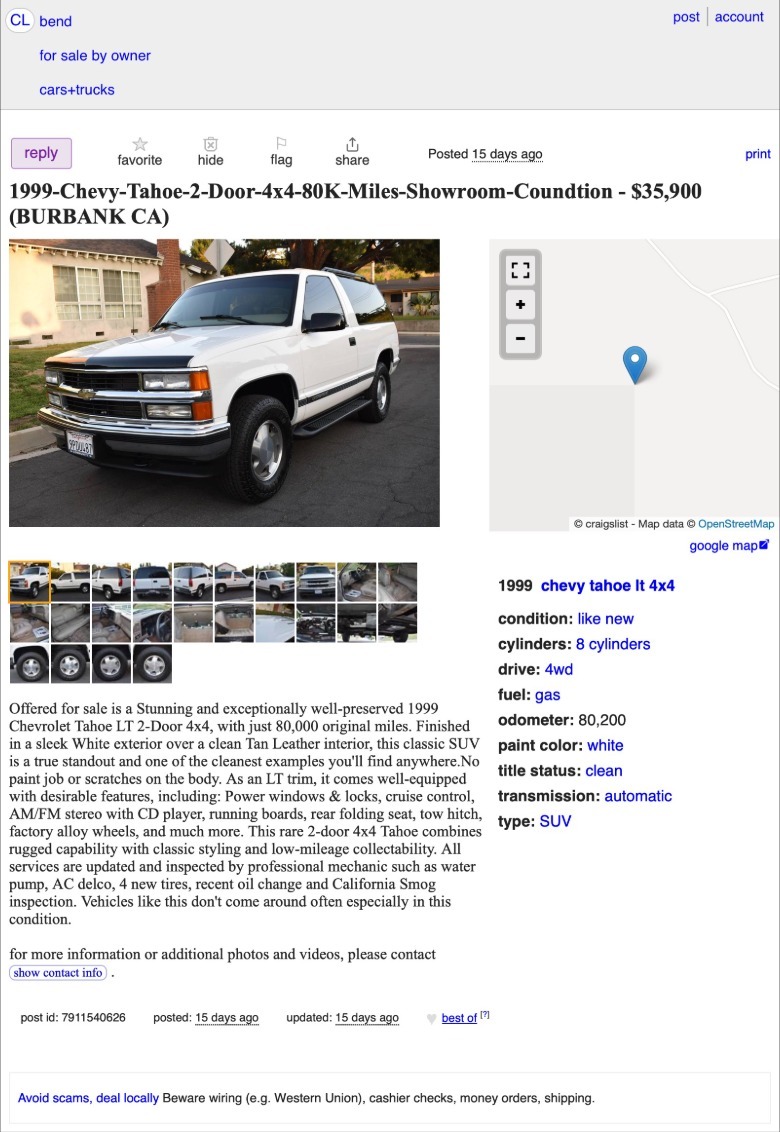Open the bend location link

tap(55, 21)
